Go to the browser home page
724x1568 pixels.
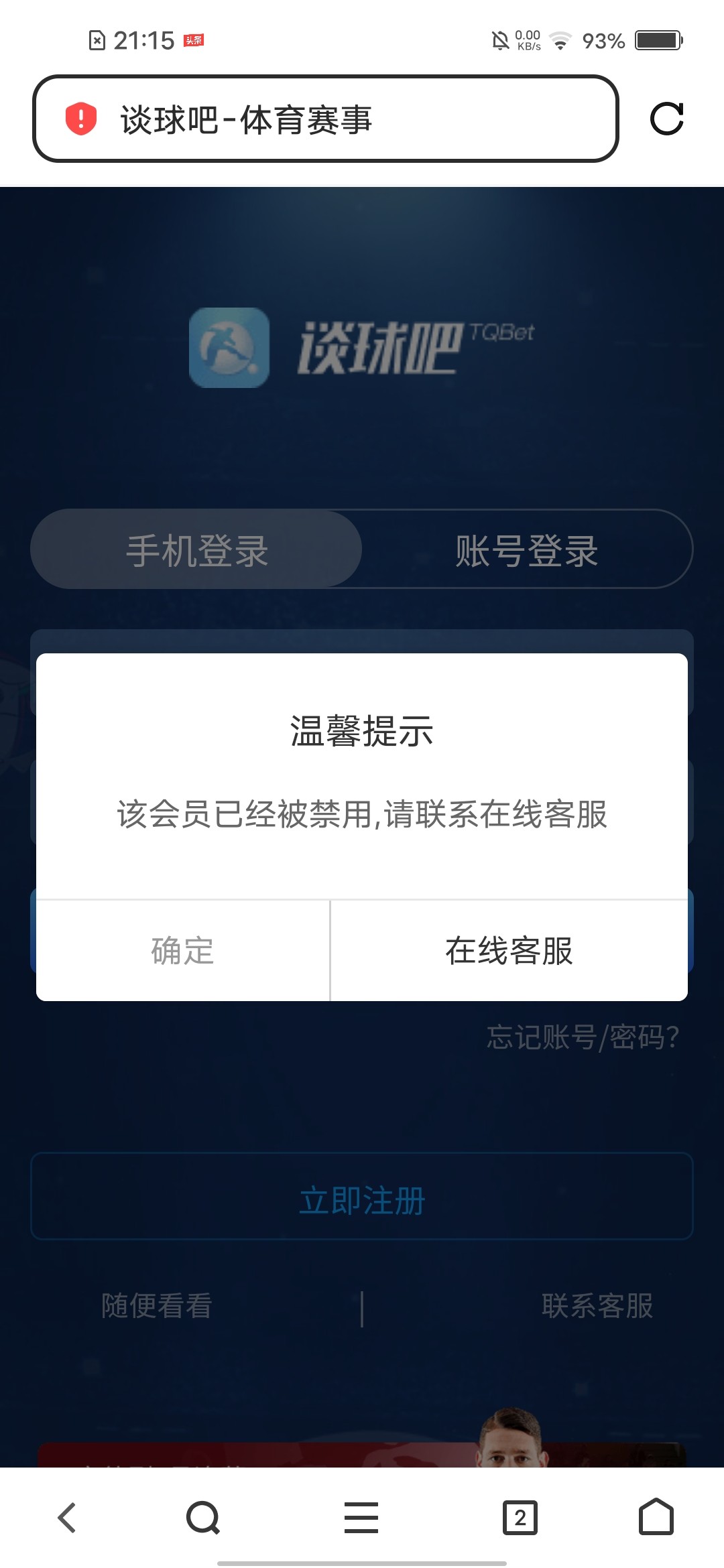coord(656,1517)
